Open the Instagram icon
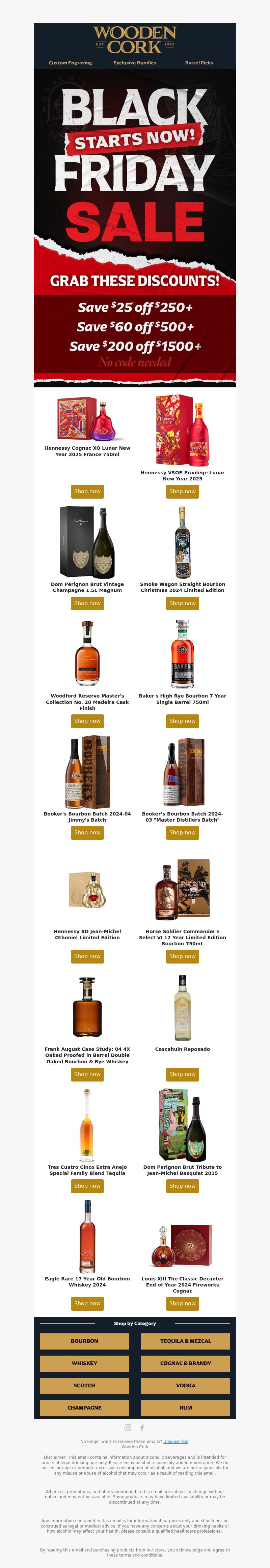Screen dimensions: 270x1568 pyautogui.click(x=127, y=1427)
